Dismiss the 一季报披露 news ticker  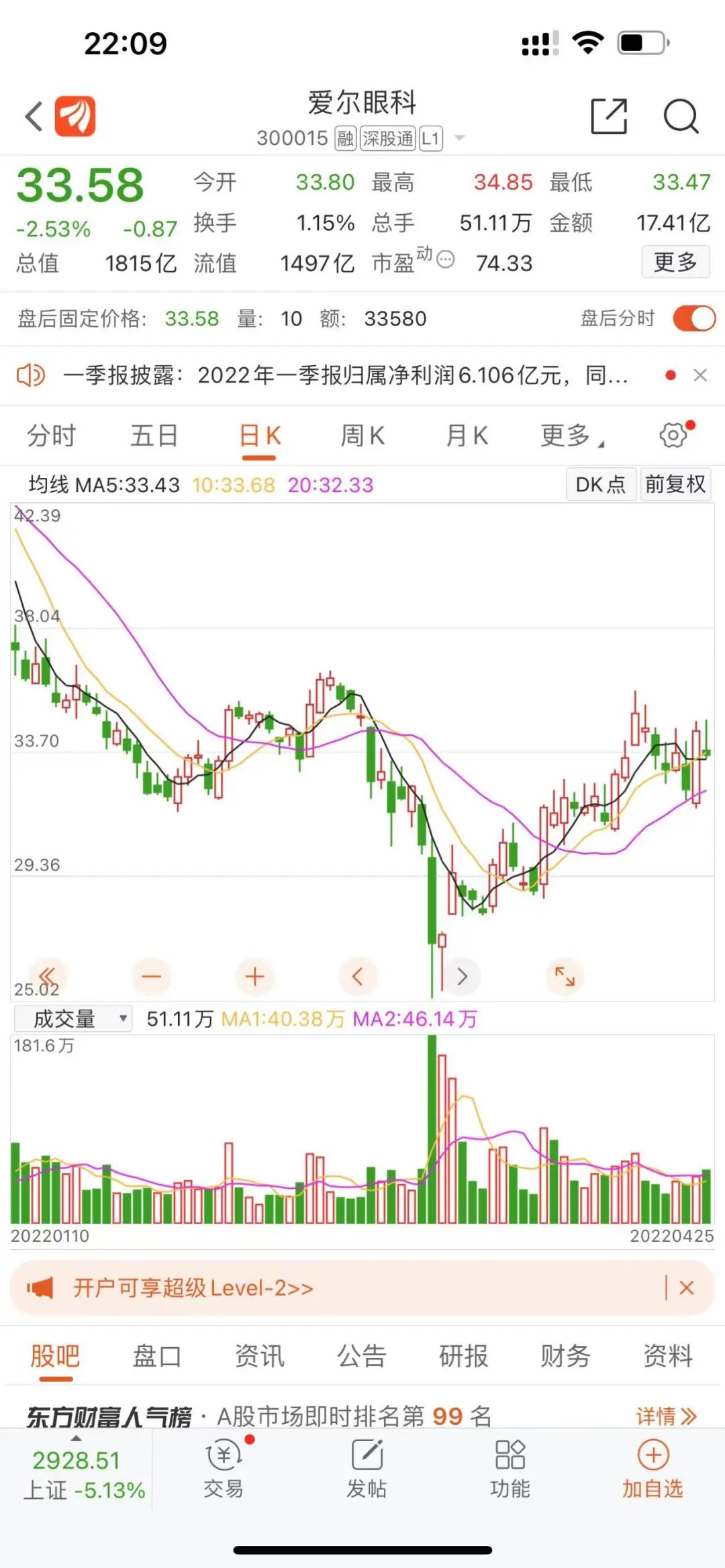click(x=700, y=375)
